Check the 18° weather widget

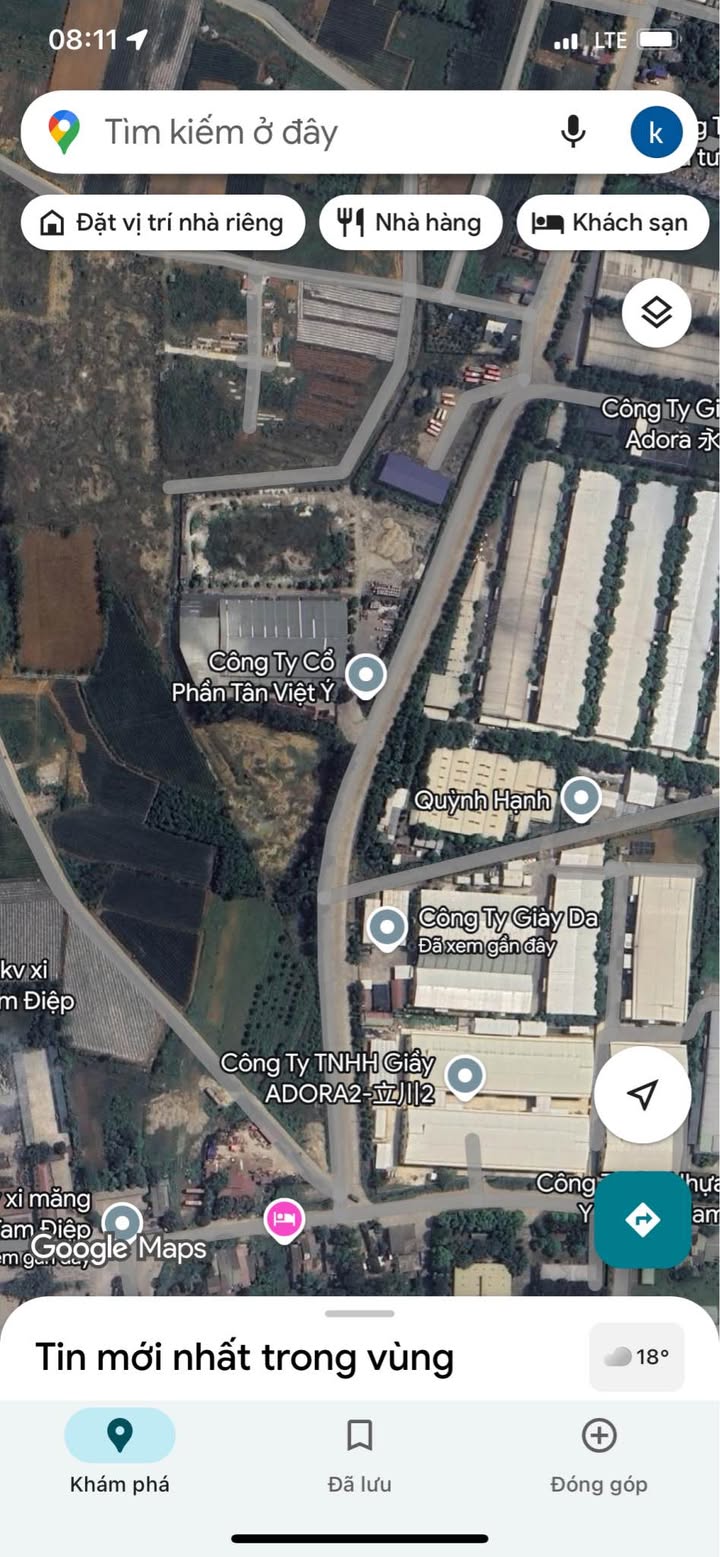[637, 1356]
